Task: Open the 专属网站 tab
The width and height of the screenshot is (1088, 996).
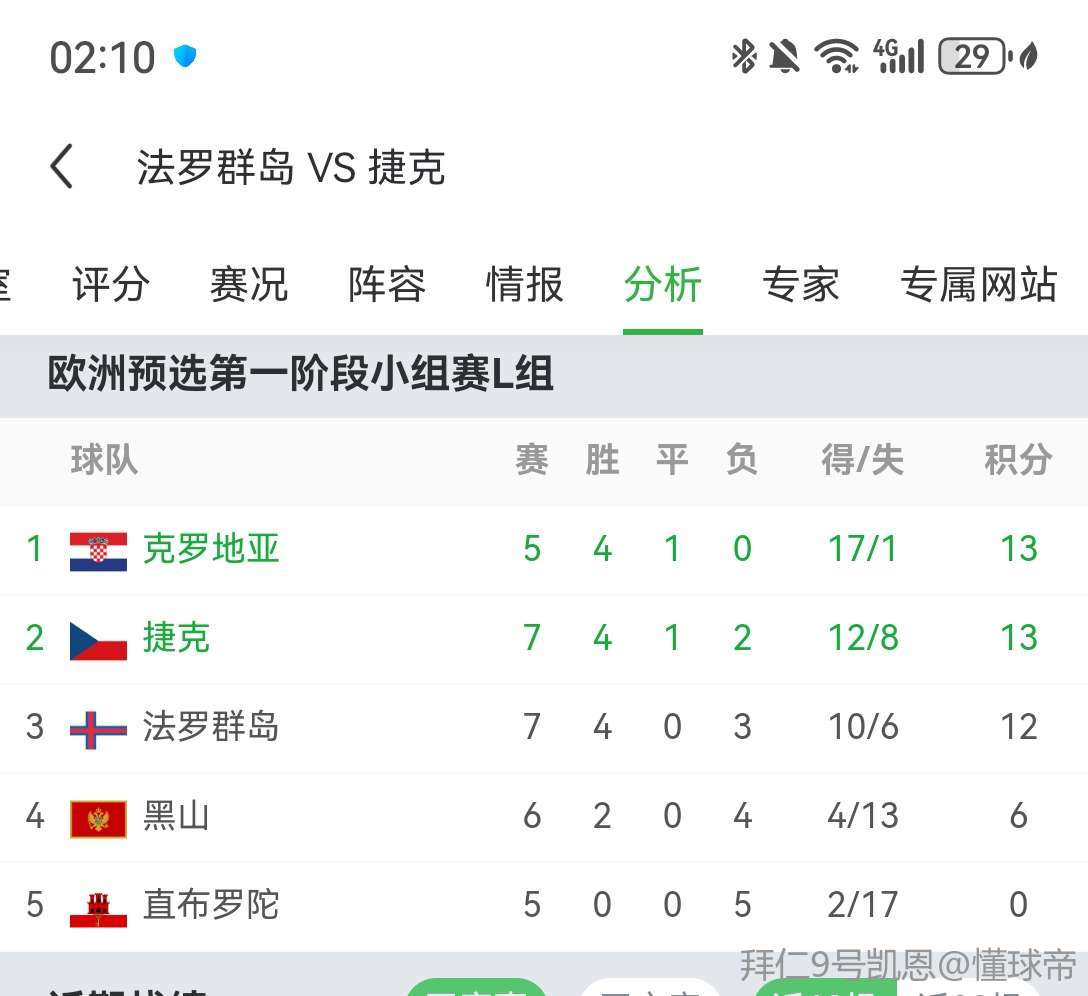Action: (x=978, y=285)
